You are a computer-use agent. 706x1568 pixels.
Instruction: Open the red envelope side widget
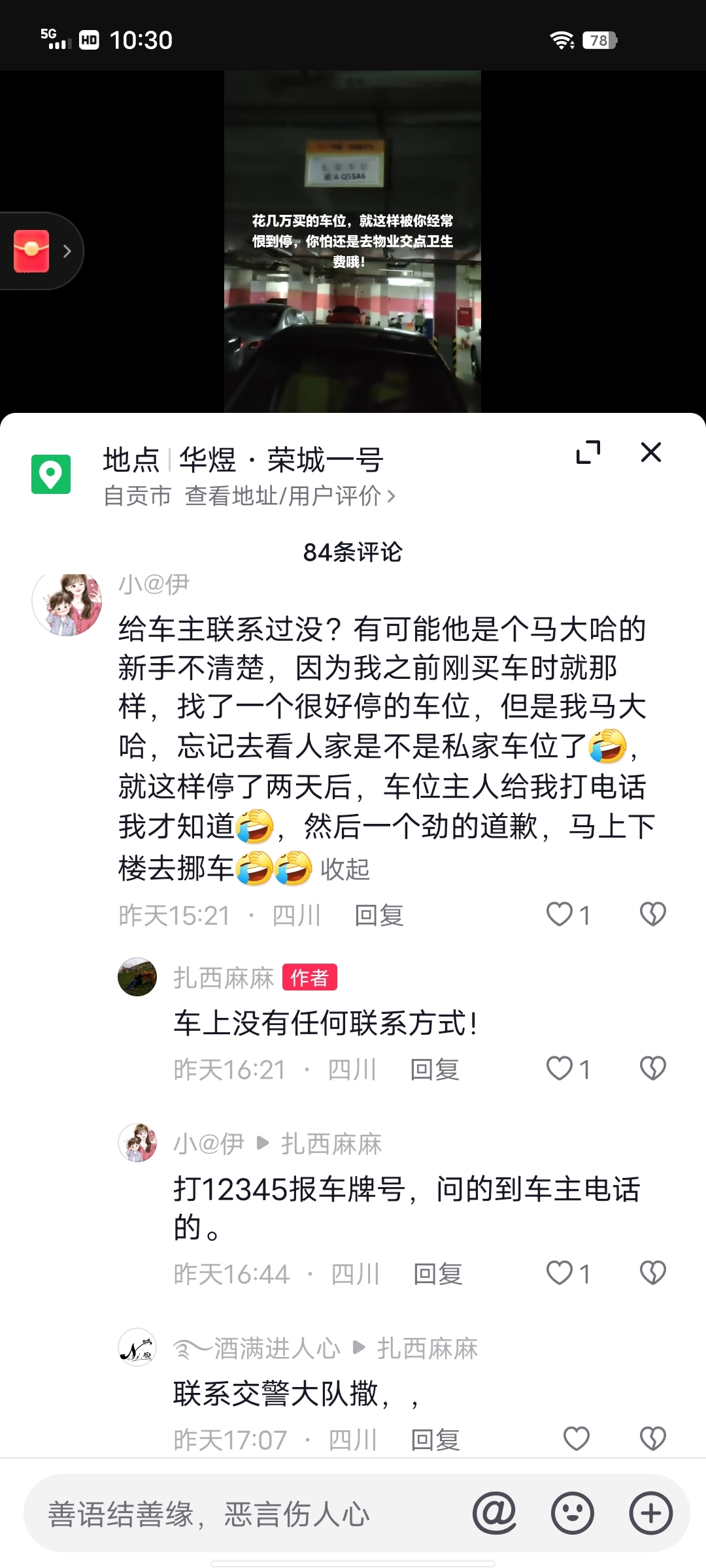point(39,251)
